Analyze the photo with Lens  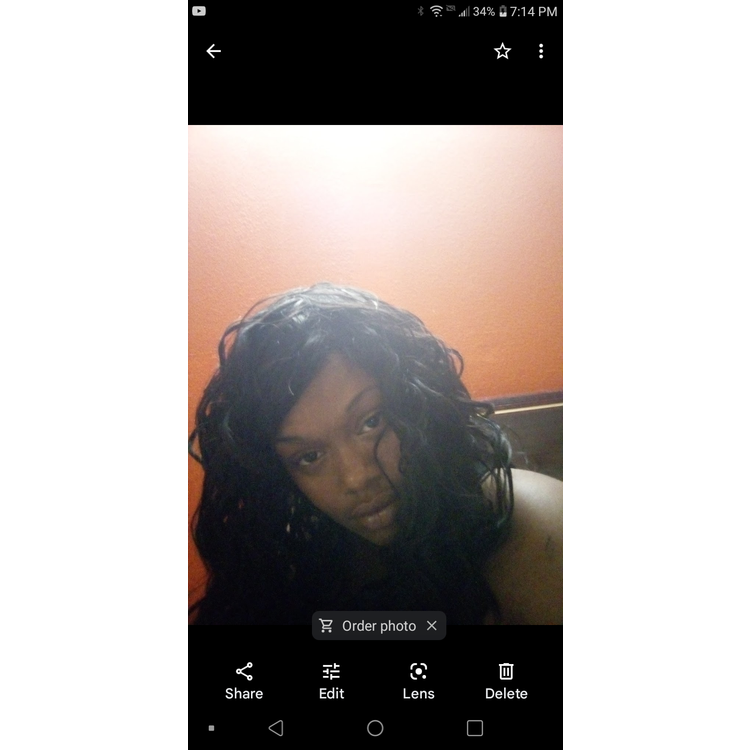click(418, 680)
